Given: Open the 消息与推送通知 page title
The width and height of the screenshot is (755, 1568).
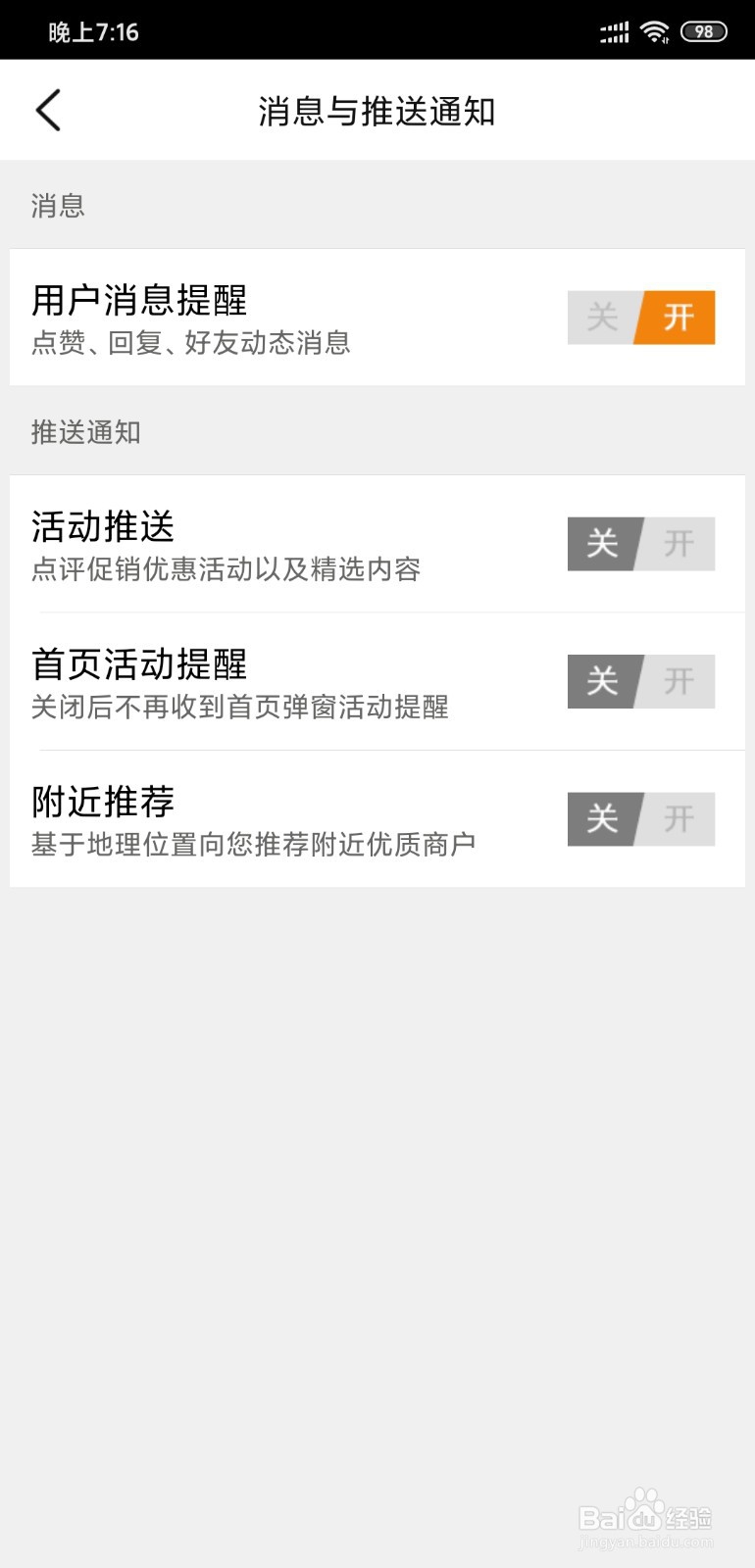Looking at the screenshot, I should (x=377, y=111).
